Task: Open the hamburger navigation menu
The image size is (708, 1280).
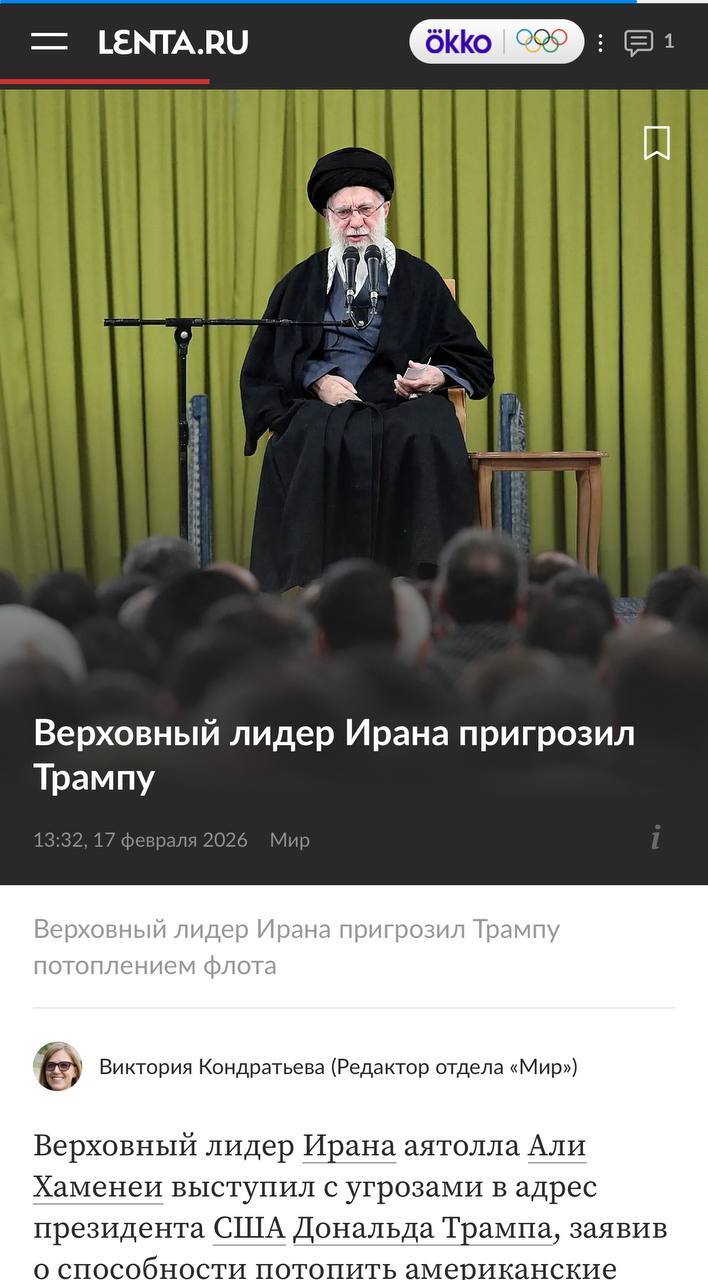Action: click(49, 42)
